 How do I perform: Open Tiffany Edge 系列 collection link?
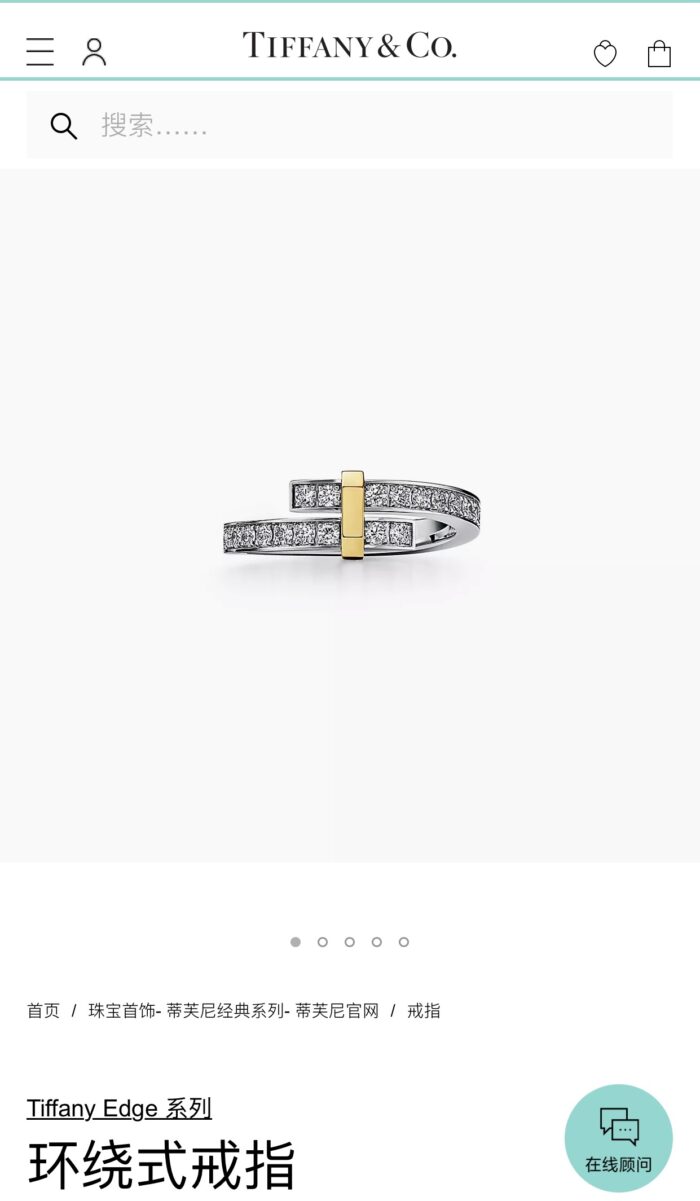coord(119,1108)
